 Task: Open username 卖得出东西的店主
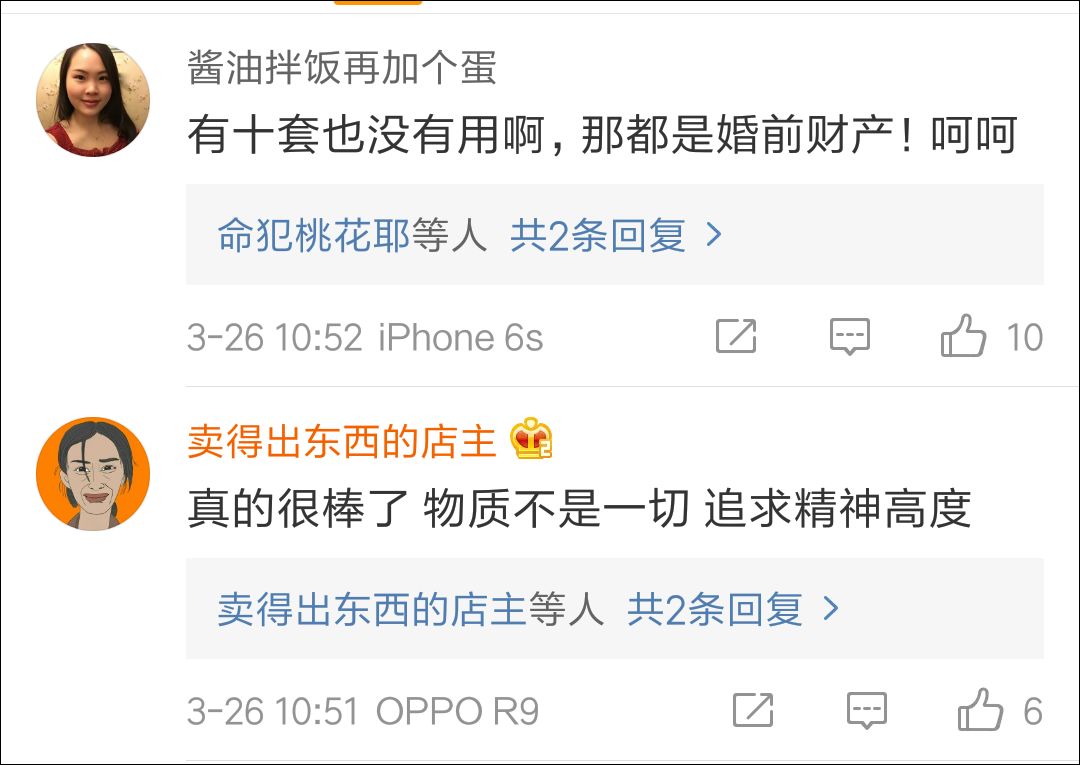[x=342, y=441]
